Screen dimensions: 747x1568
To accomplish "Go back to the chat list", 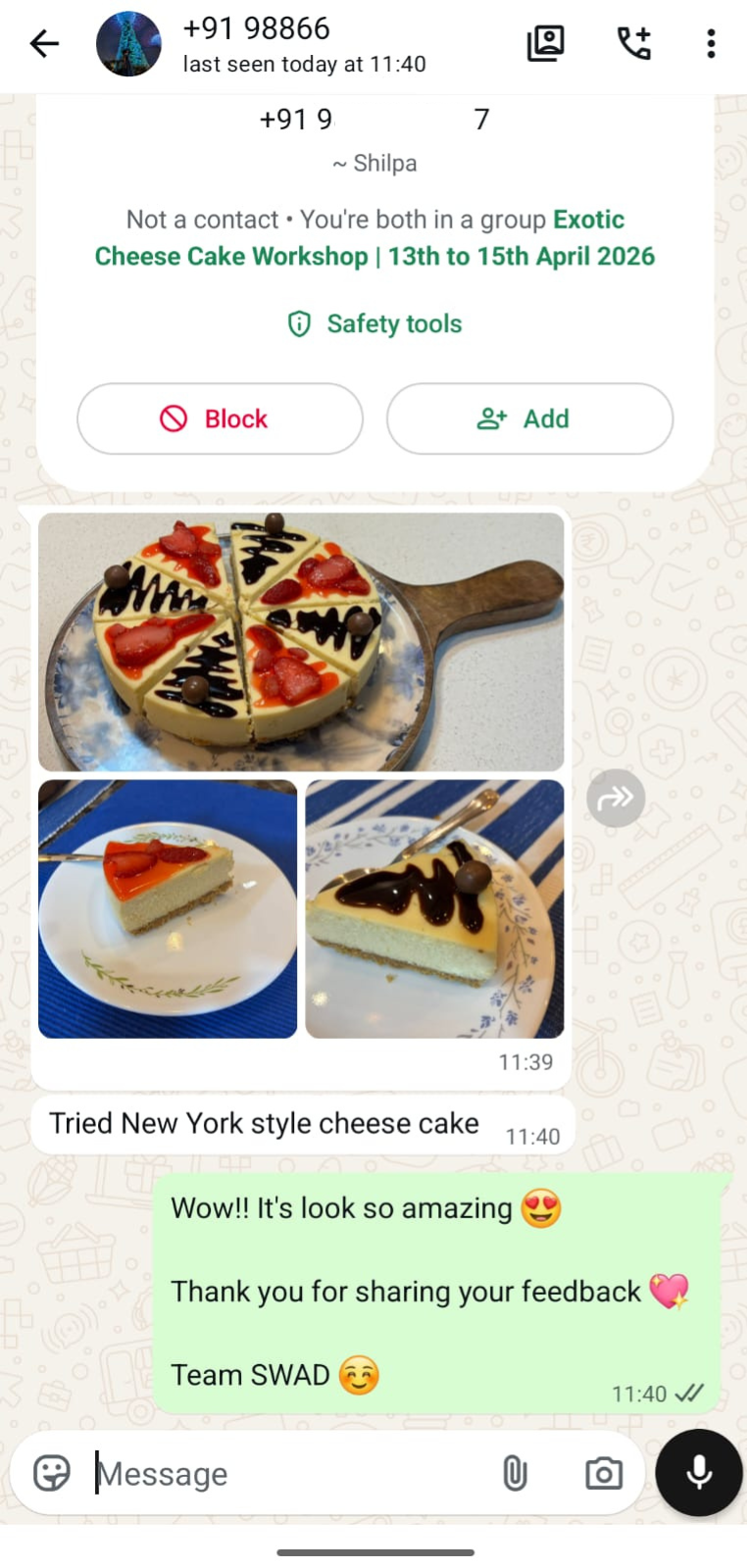I will coord(44,44).
